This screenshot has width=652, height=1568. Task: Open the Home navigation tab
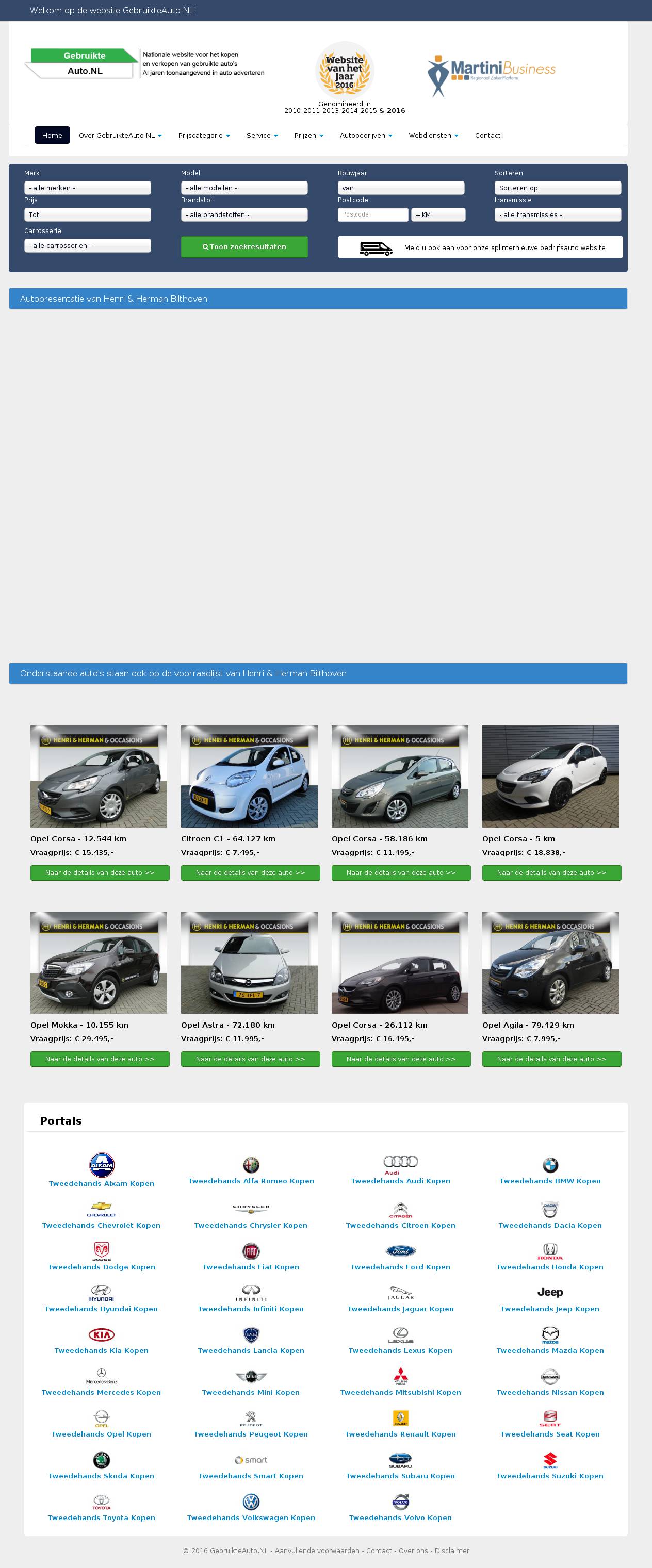pyautogui.click(x=52, y=135)
